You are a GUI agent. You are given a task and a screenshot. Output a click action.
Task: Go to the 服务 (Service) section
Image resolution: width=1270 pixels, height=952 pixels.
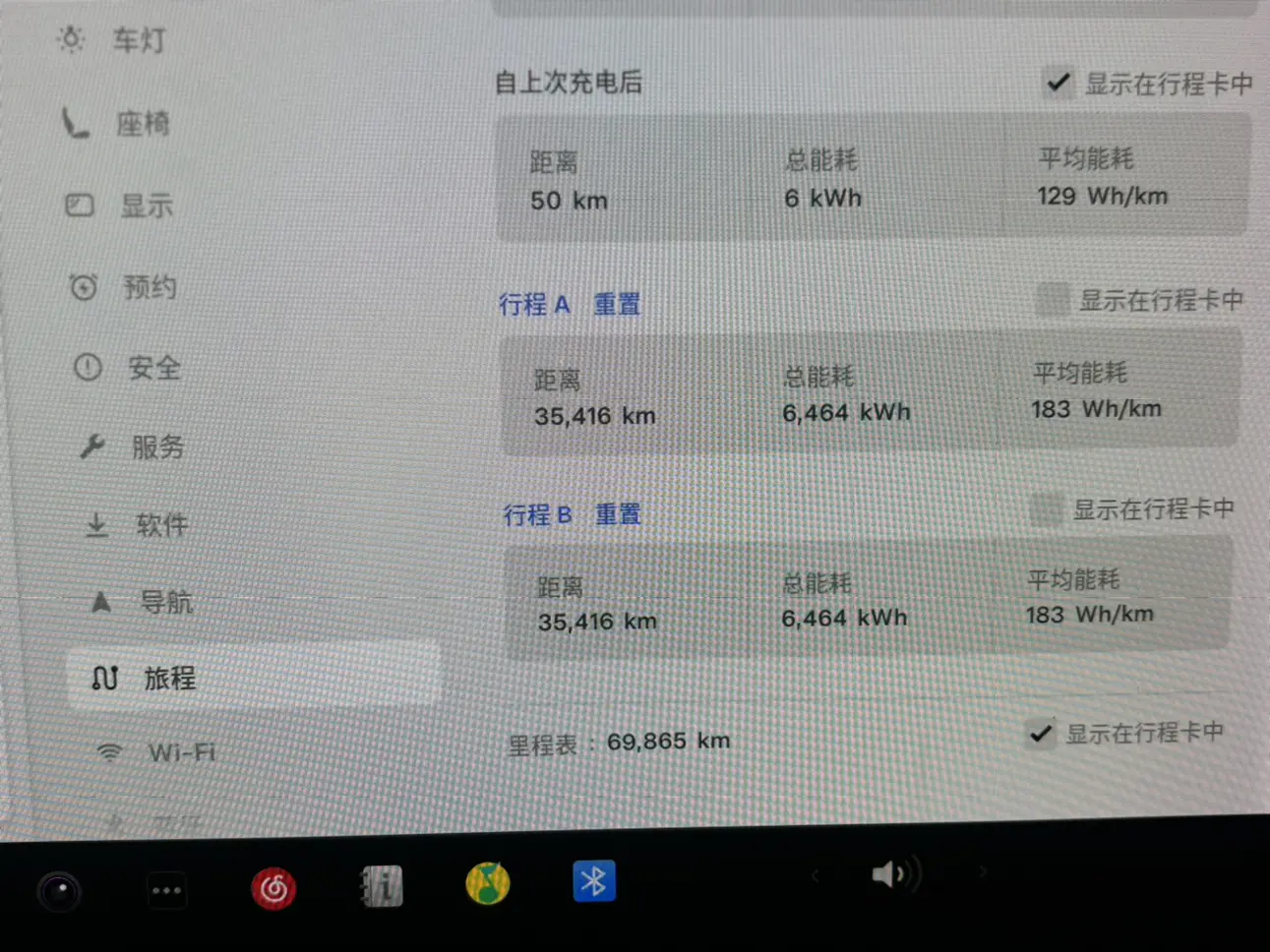(x=156, y=447)
